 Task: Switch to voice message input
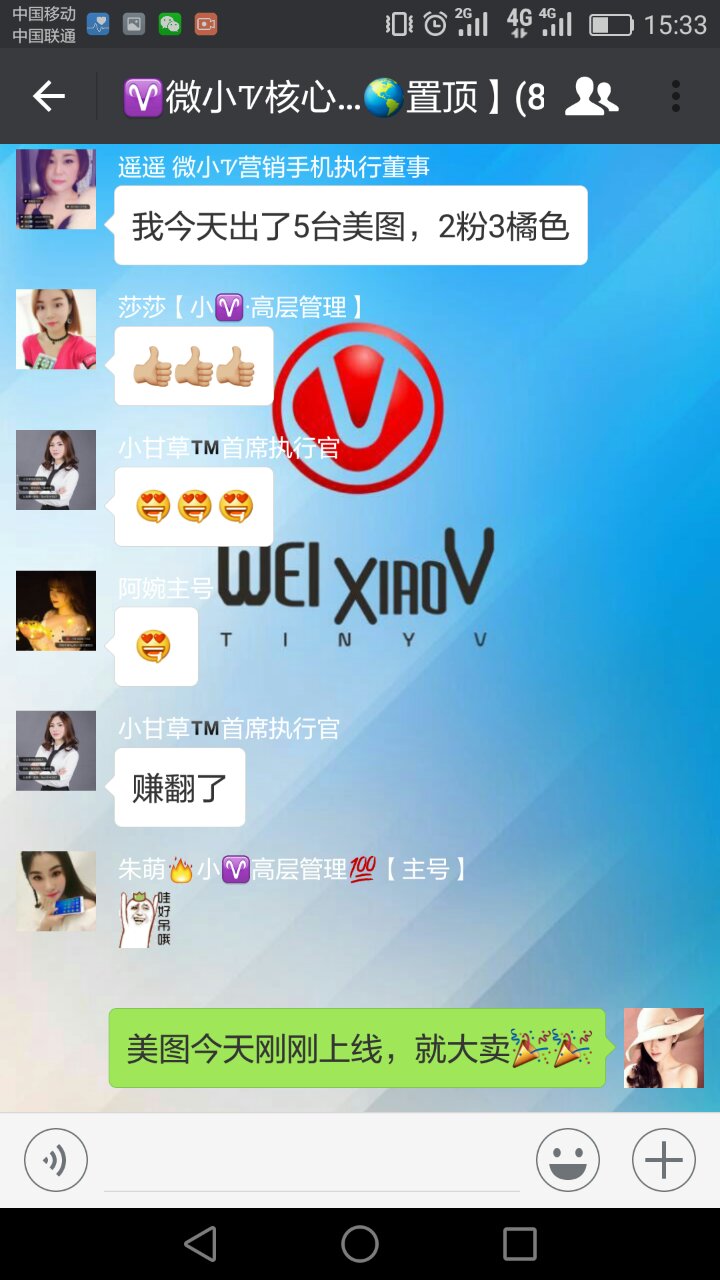pos(56,1160)
